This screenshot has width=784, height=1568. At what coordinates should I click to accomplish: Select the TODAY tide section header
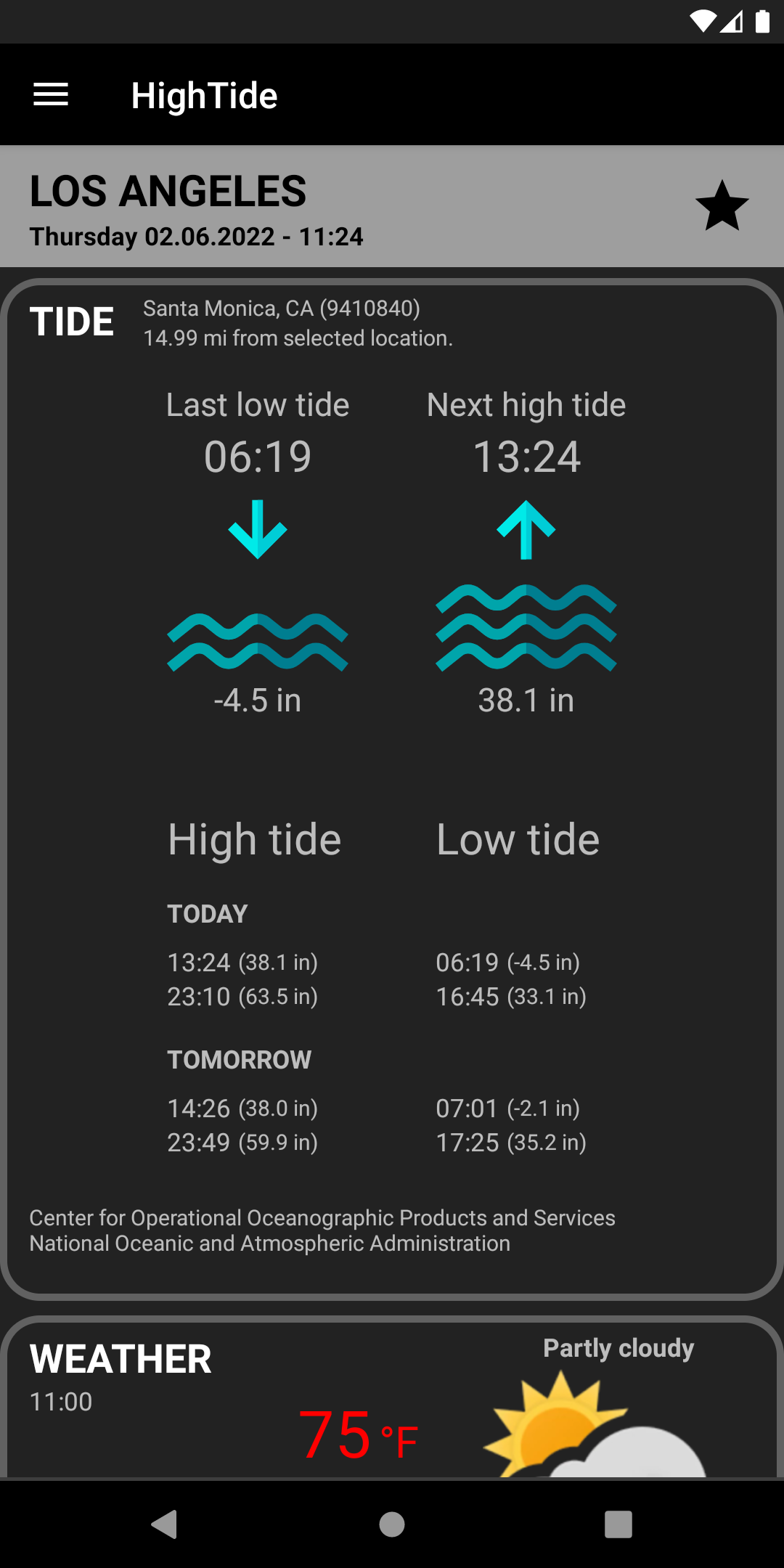208,913
